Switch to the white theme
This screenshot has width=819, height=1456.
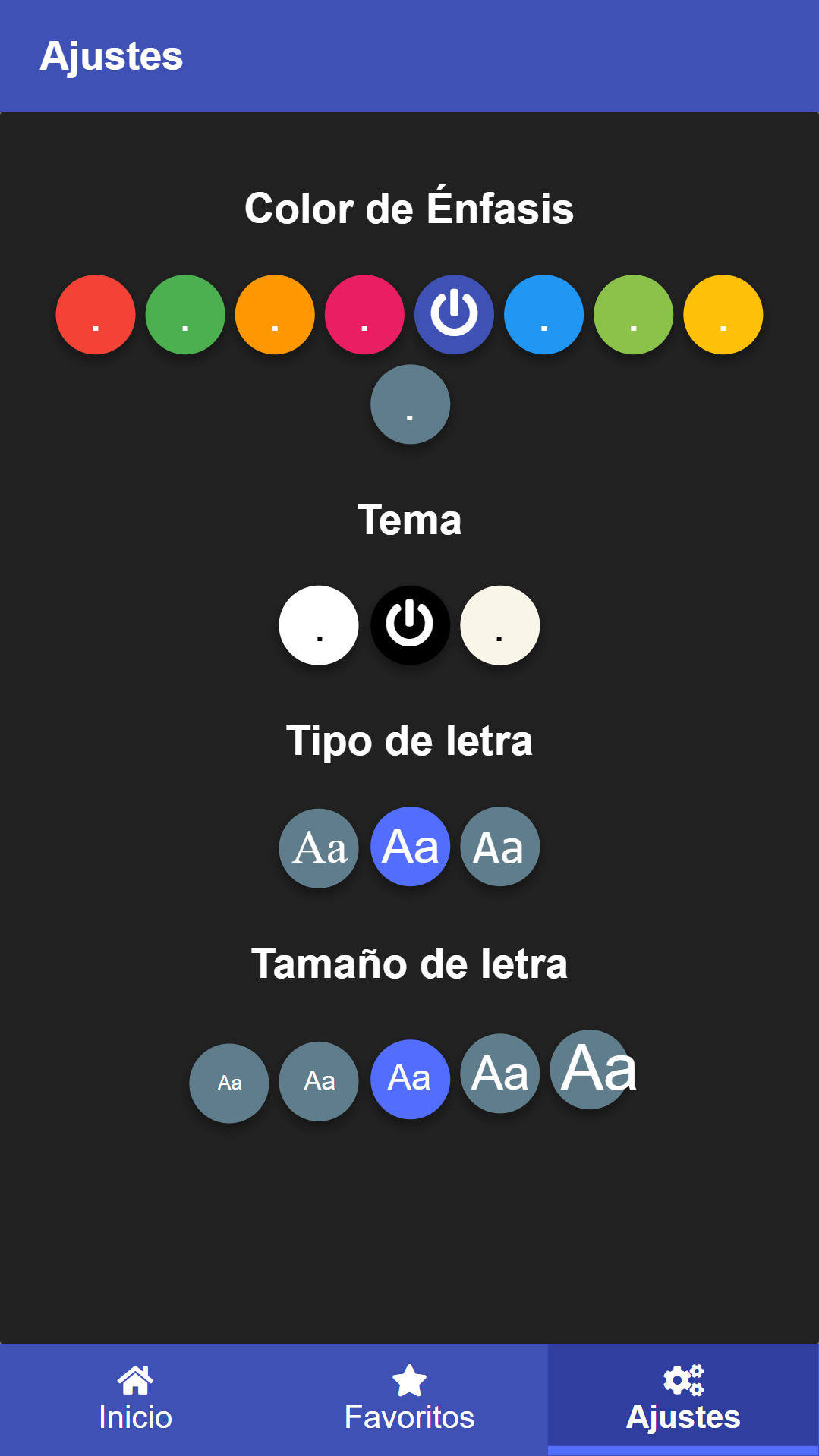click(319, 625)
